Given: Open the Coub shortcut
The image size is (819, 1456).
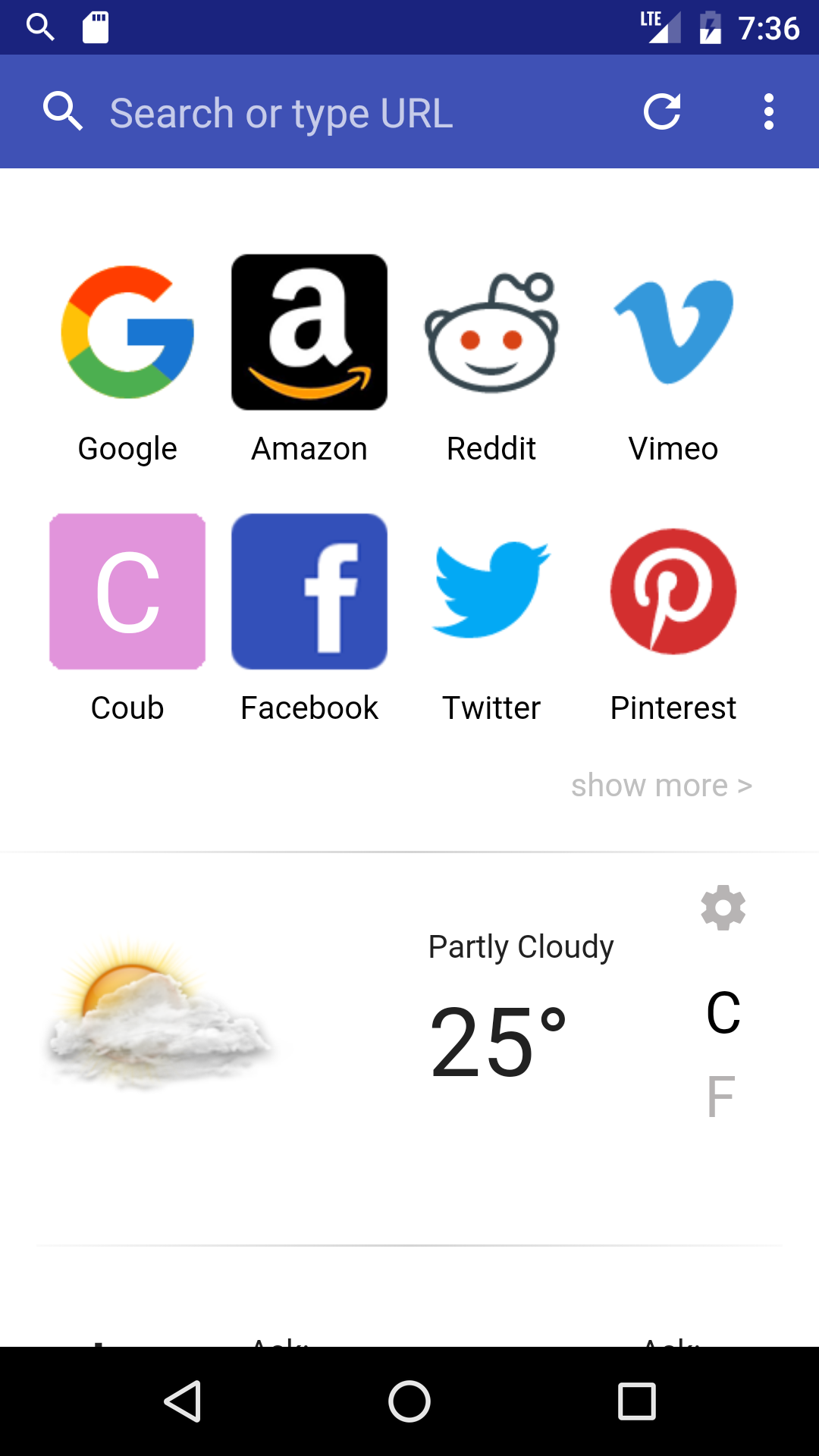Looking at the screenshot, I should (126, 591).
